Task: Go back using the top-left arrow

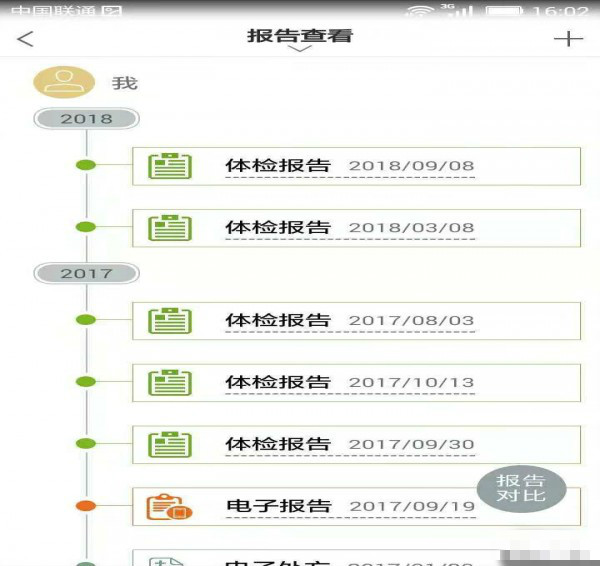Action: pos(26,39)
